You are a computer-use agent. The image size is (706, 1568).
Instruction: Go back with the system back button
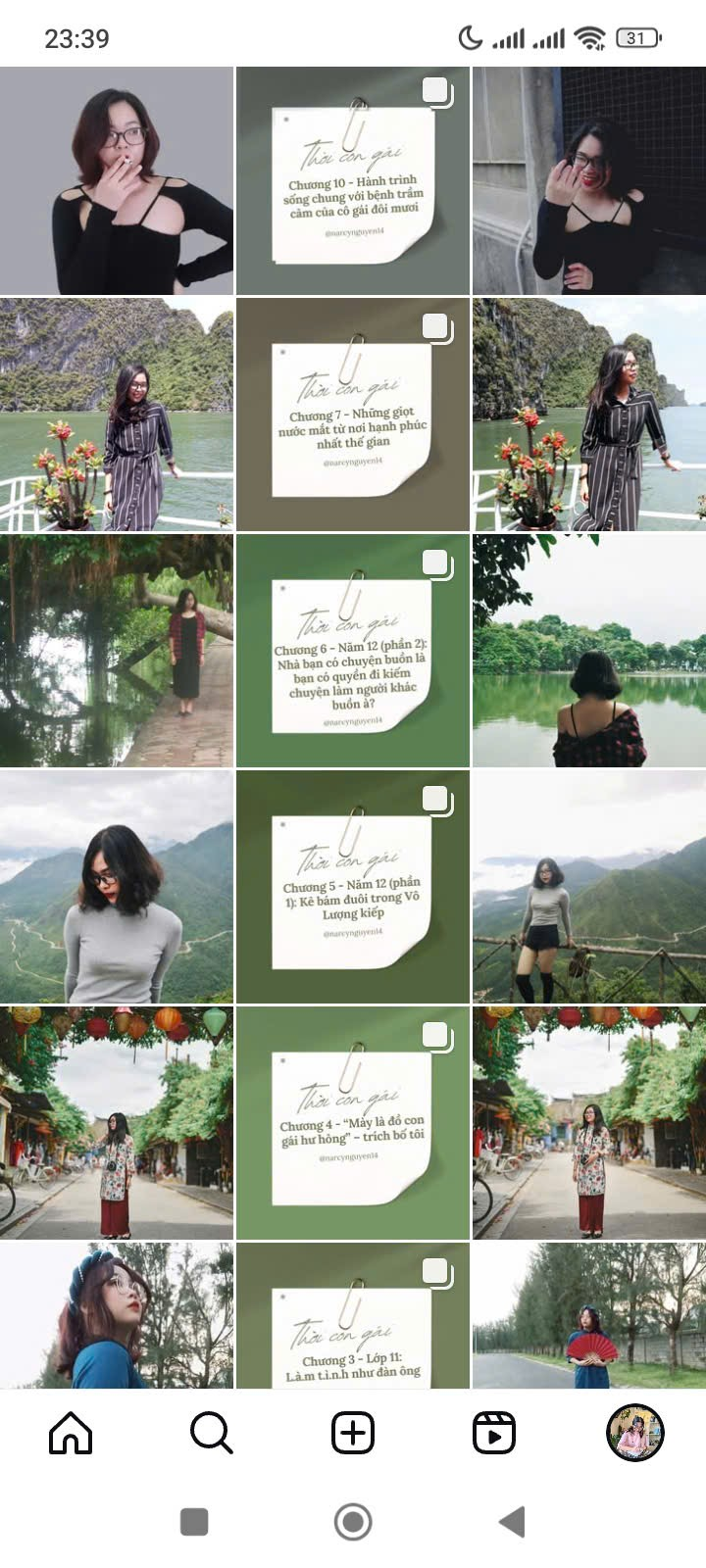(512, 1522)
